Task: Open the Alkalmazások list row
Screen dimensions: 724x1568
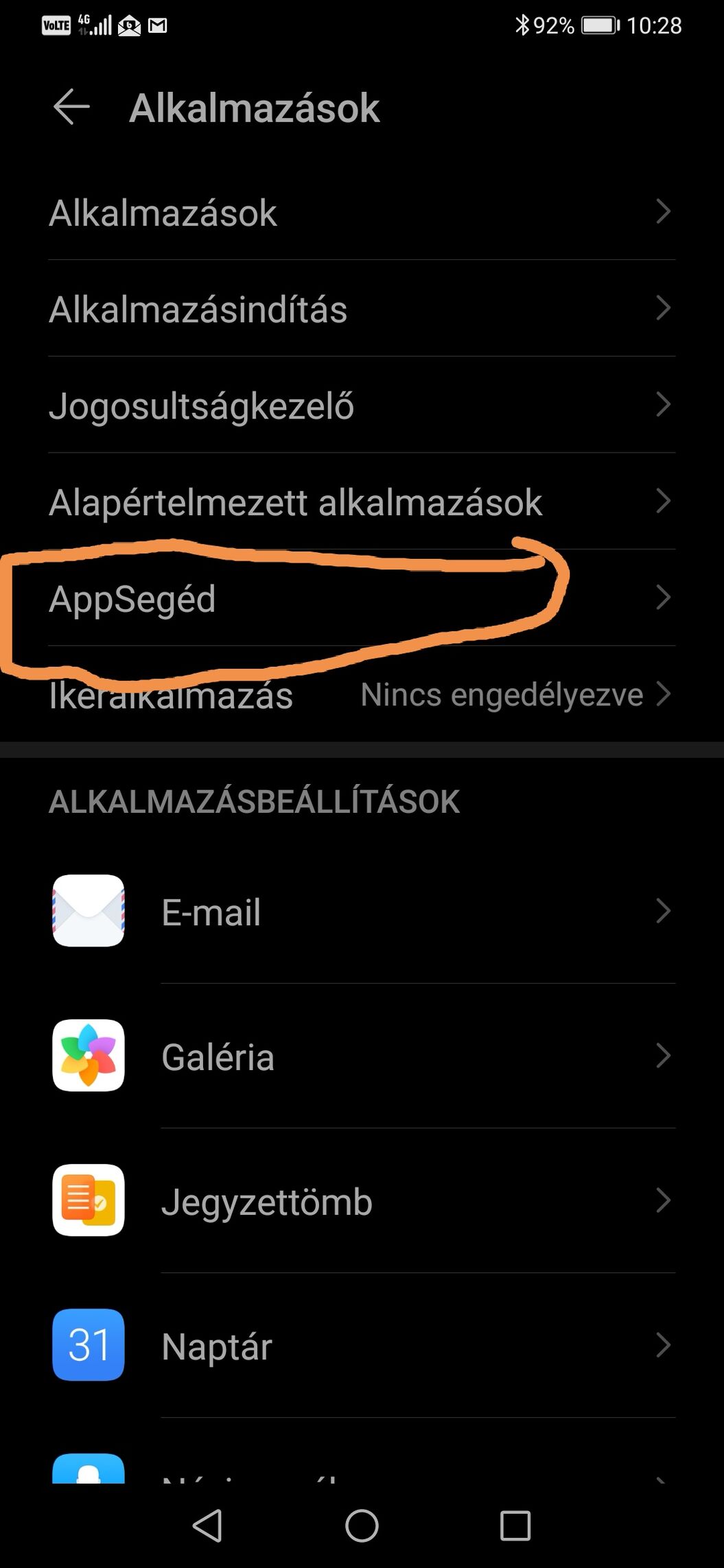Action: point(362,212)
